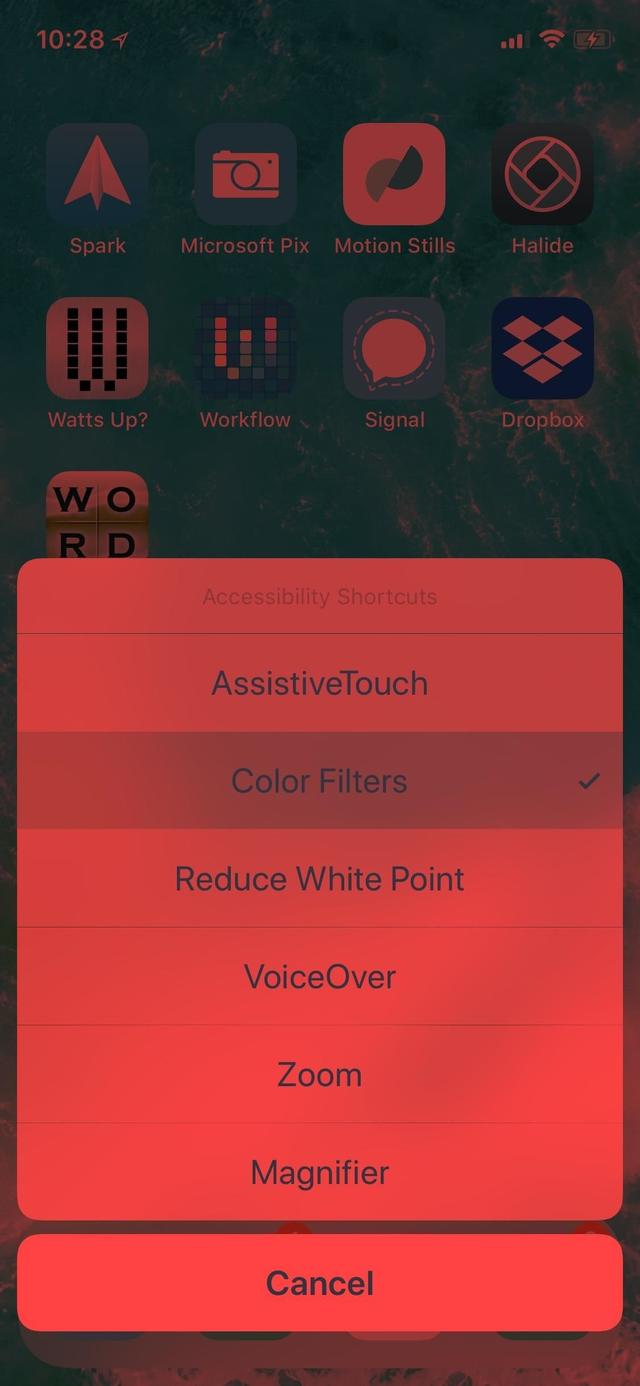Choose Reduce White Point option
This screenshot has width=640, height=1386.
coord(320,879)
